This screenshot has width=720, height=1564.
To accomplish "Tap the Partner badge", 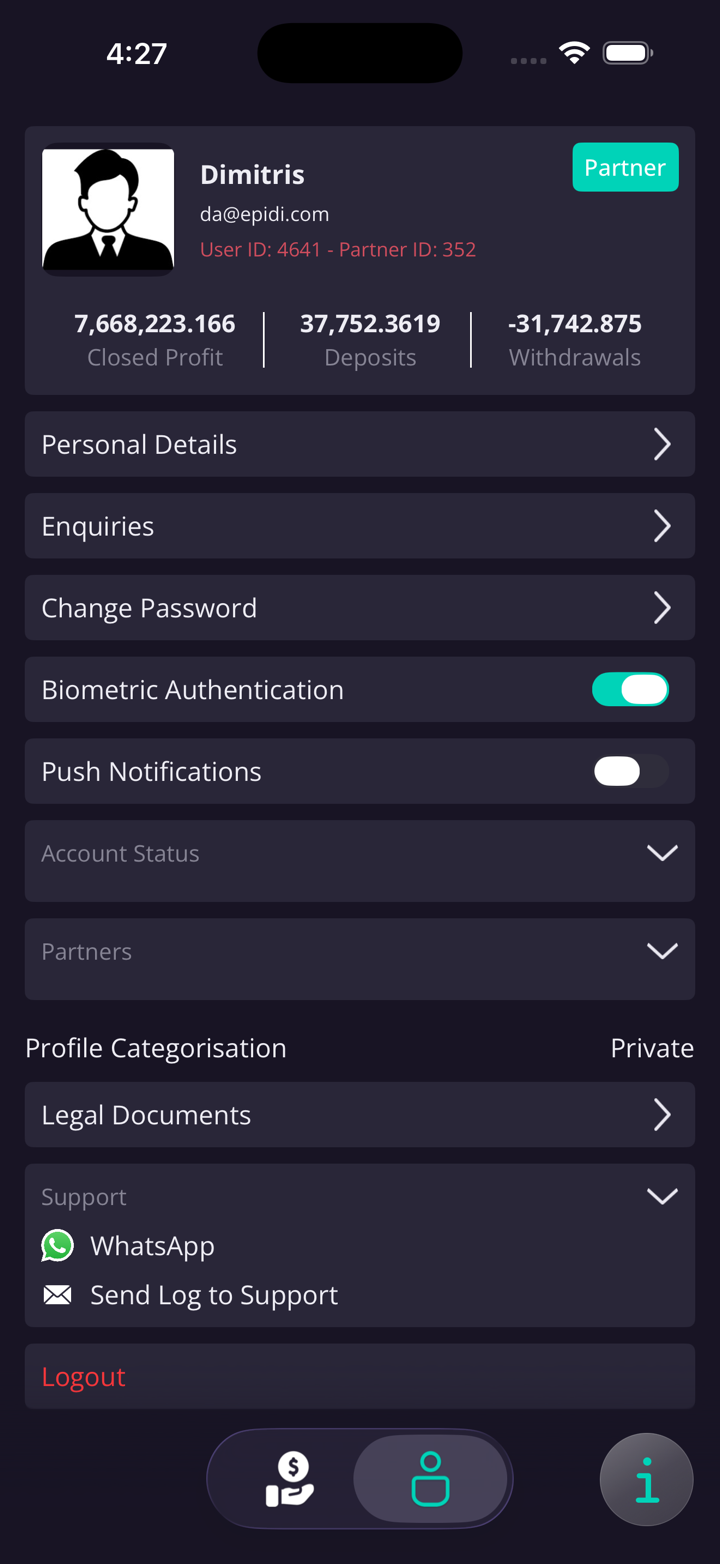I will point(625,168).
